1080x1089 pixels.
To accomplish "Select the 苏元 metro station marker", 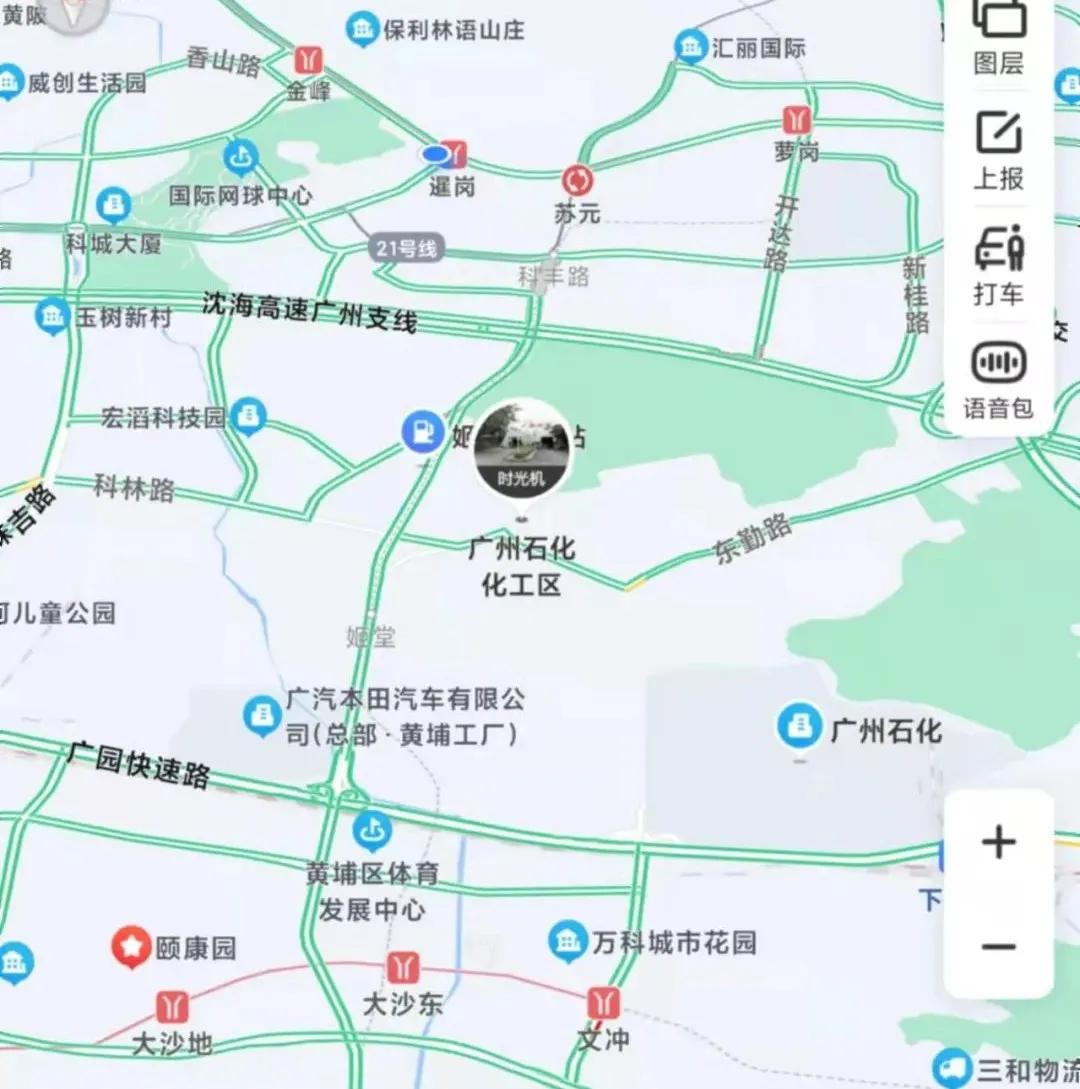I will pyautogui.click(x=578, y=180).
